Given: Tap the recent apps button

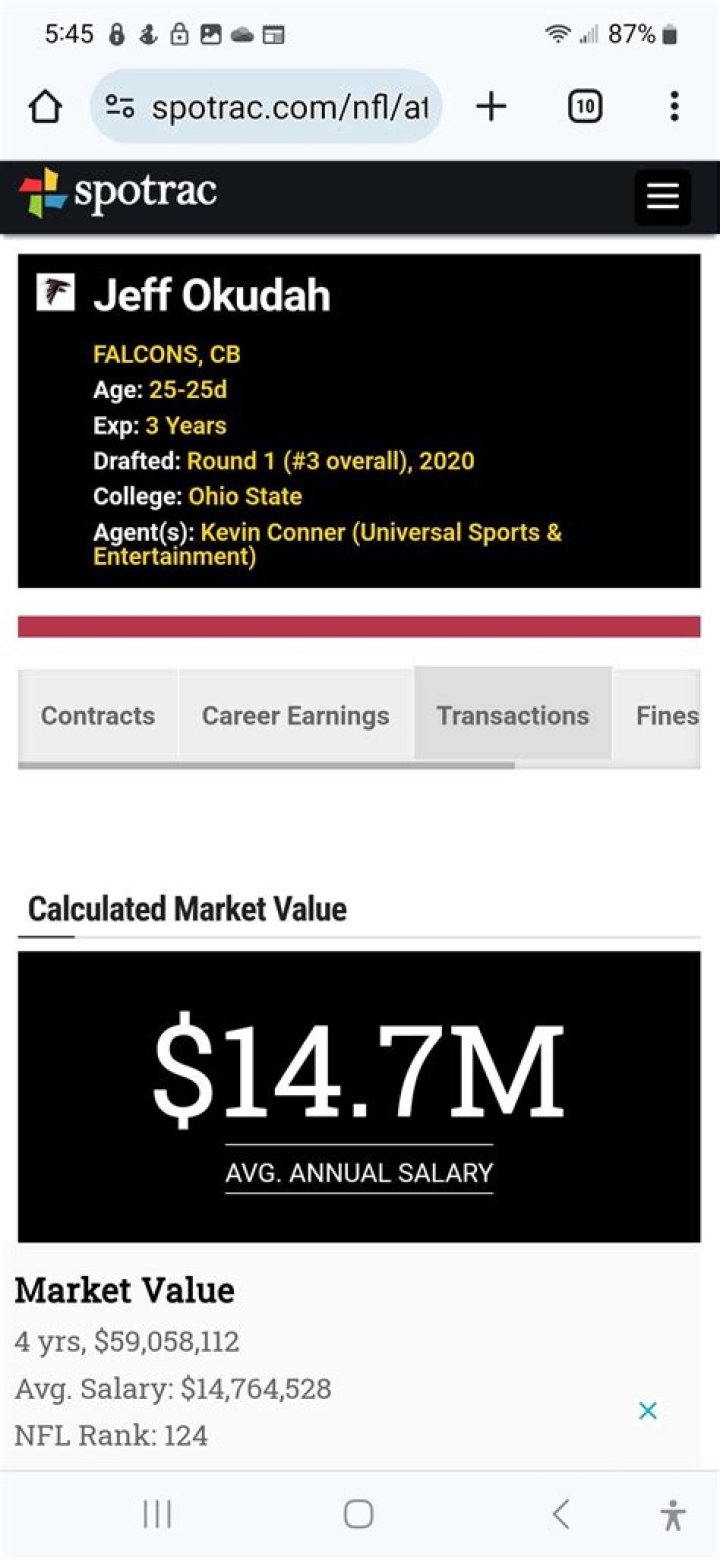Looking at the screenshot, I should click(157, 1515).
